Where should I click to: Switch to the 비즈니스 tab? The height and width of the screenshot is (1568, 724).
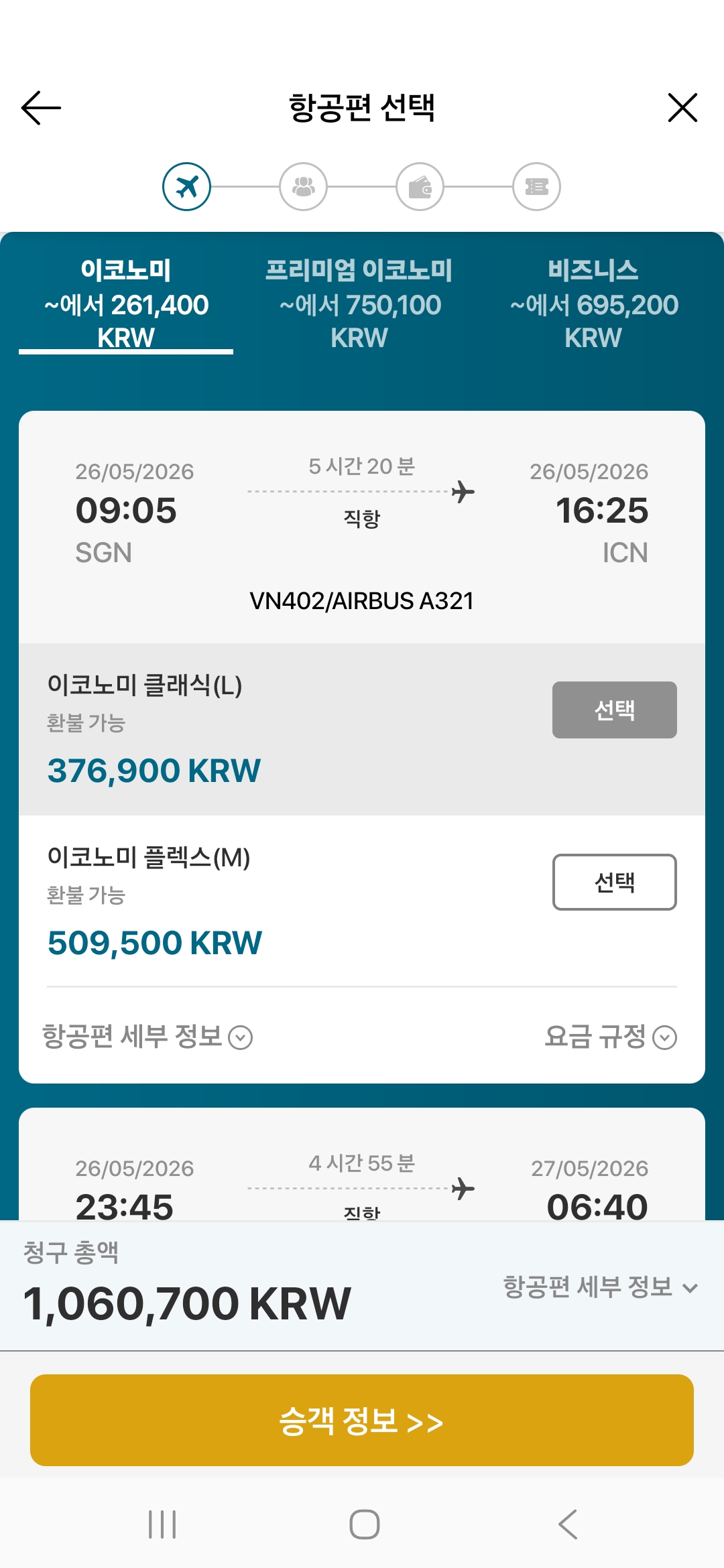[593, 304]
